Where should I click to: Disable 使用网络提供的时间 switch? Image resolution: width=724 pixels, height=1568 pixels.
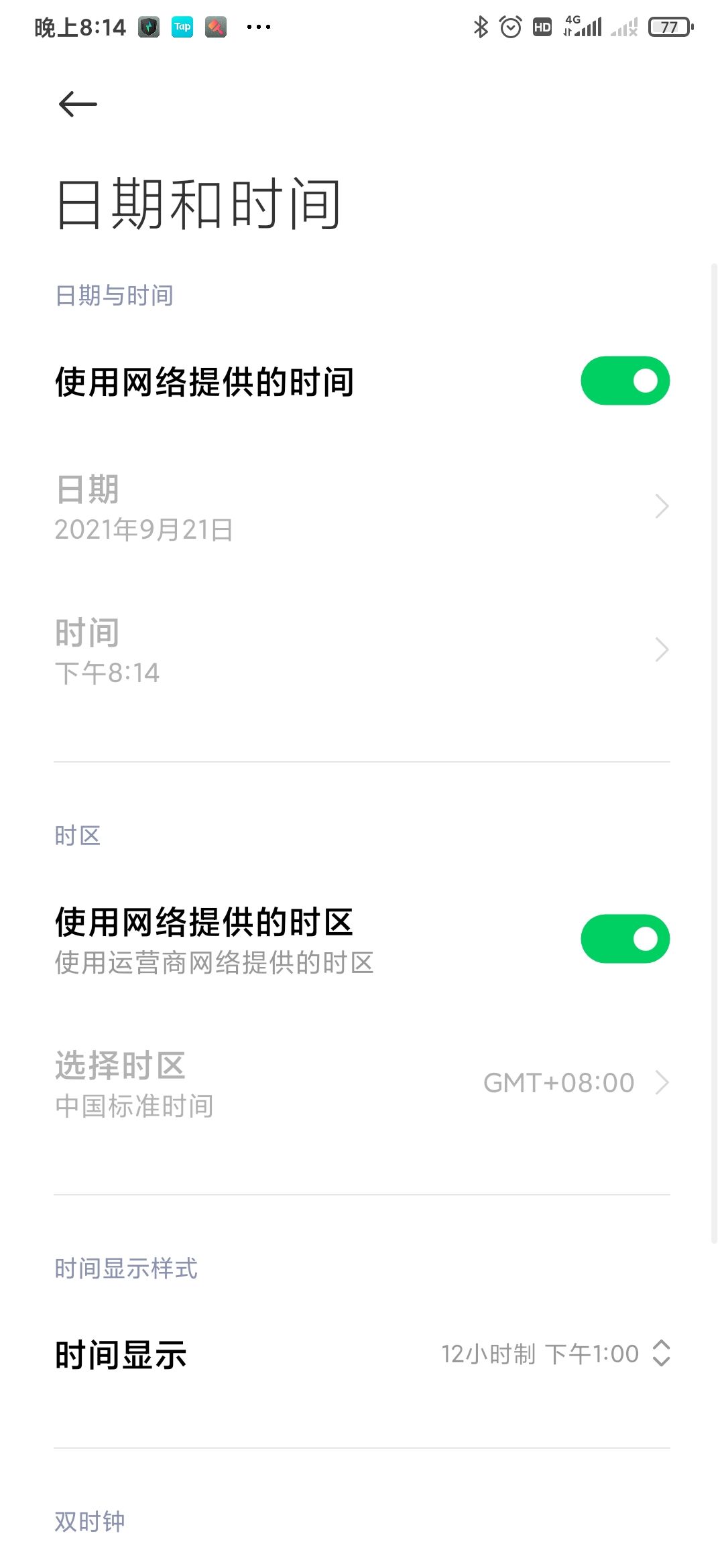(625, 381)
